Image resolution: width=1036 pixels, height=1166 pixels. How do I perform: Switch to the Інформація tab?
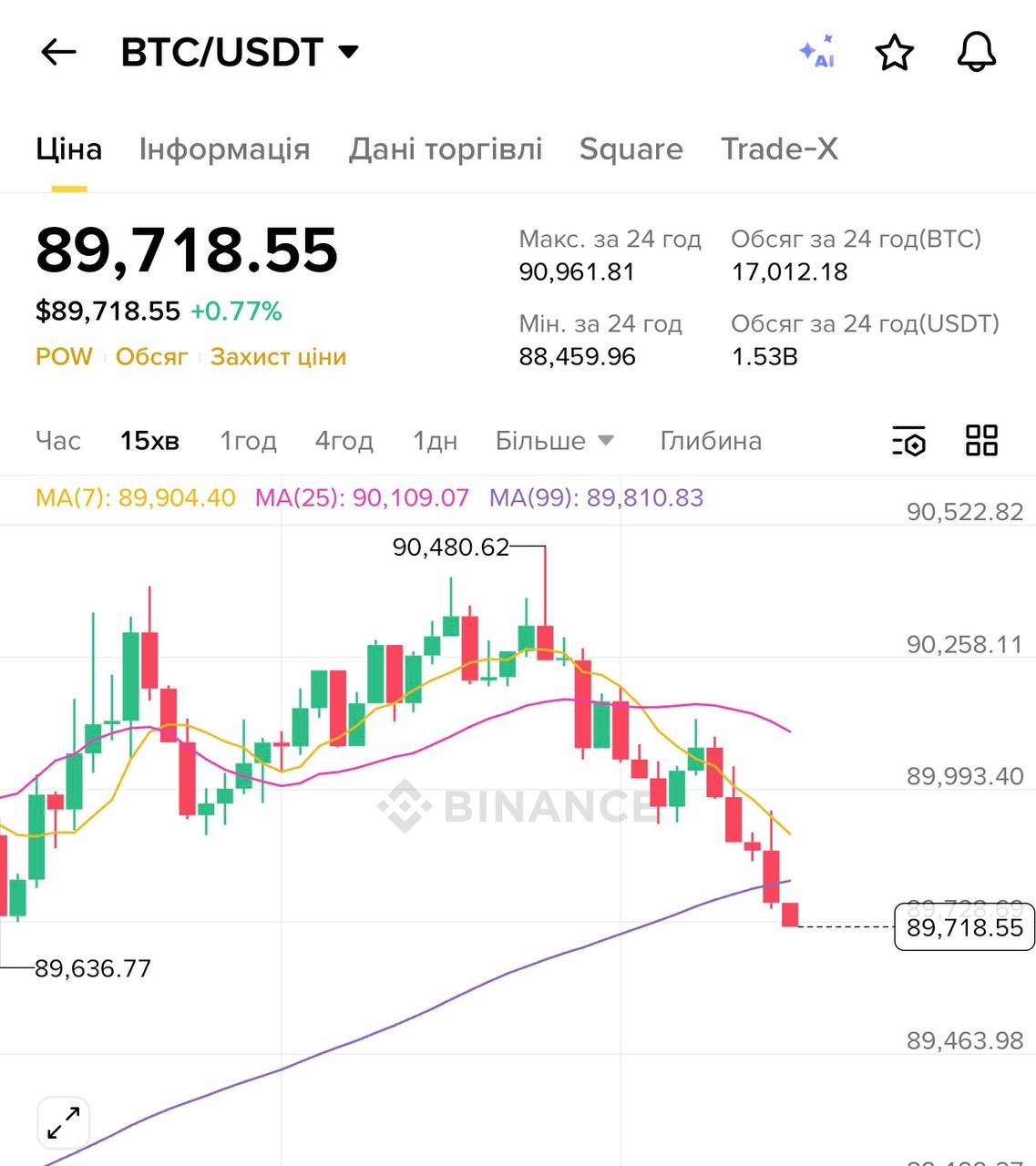point(224,148)
